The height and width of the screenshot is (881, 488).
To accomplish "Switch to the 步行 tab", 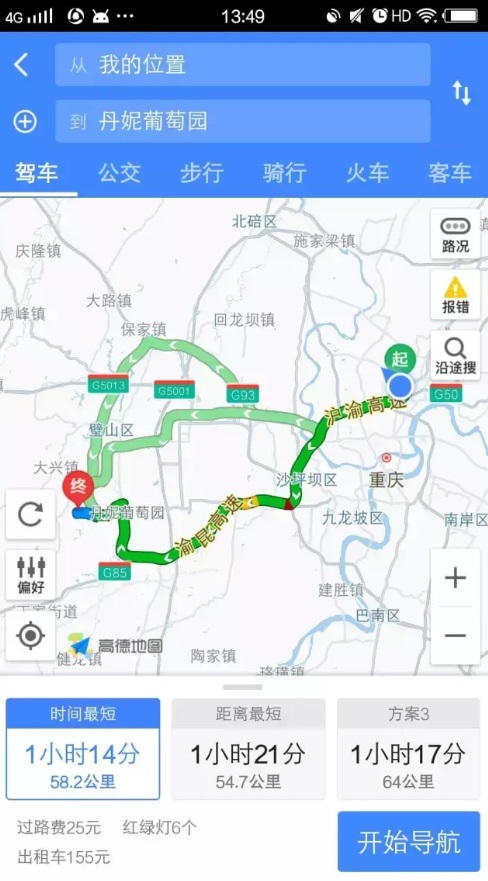I will click(202, 173).
